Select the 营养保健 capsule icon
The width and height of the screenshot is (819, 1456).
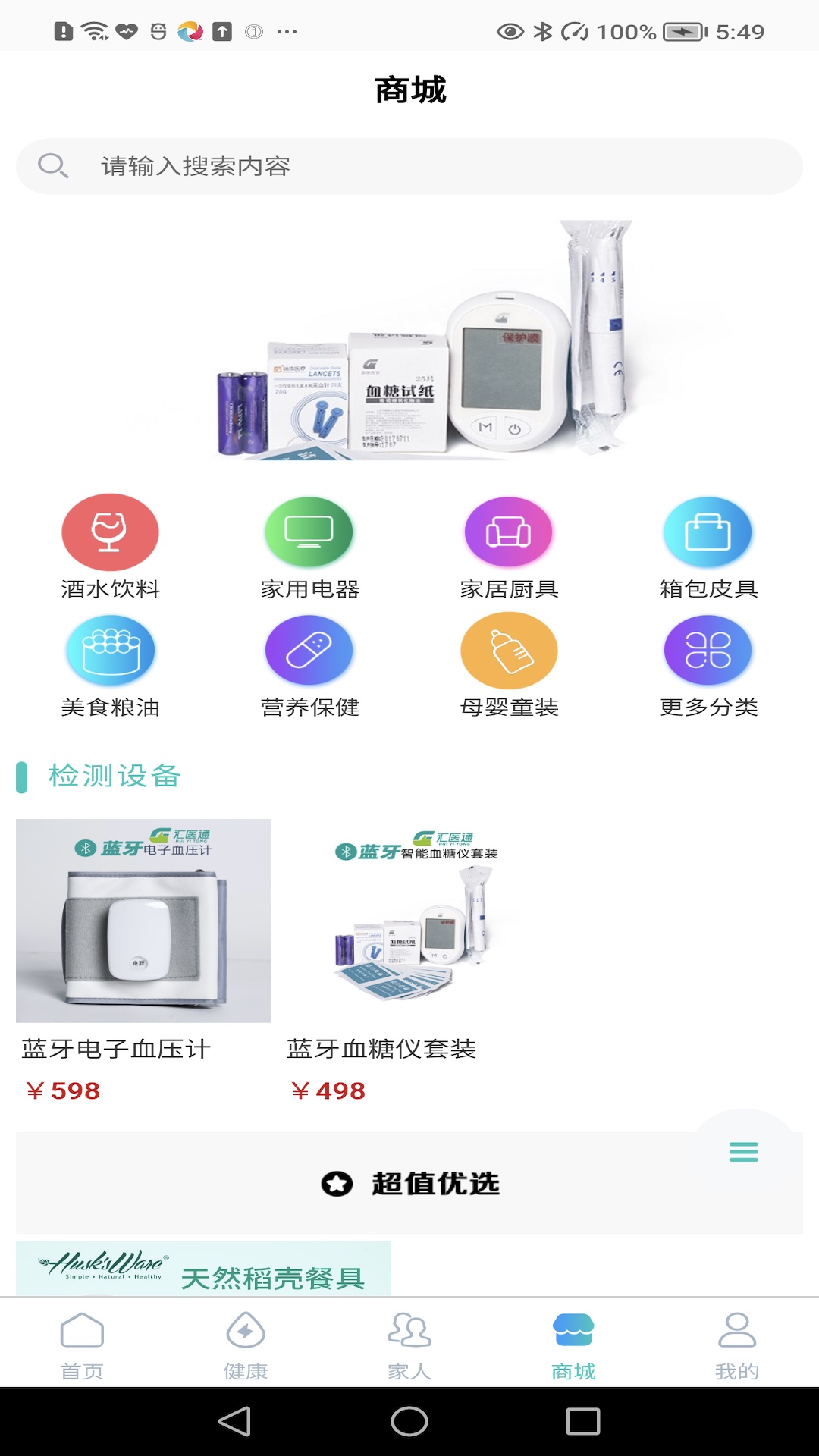pyautogui.click(x=309, y=651)
